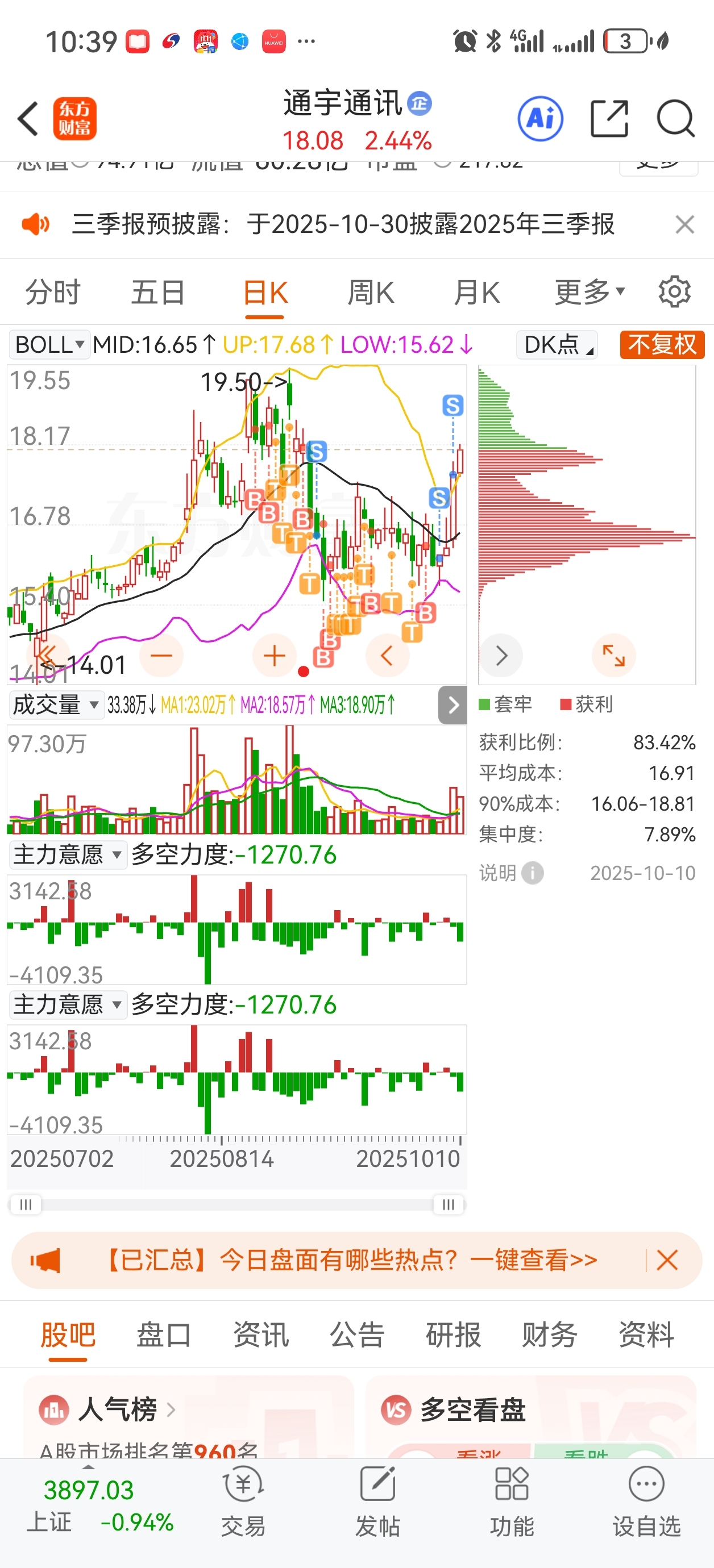
Task: Share this stock page
Action: tap(609, 118)
